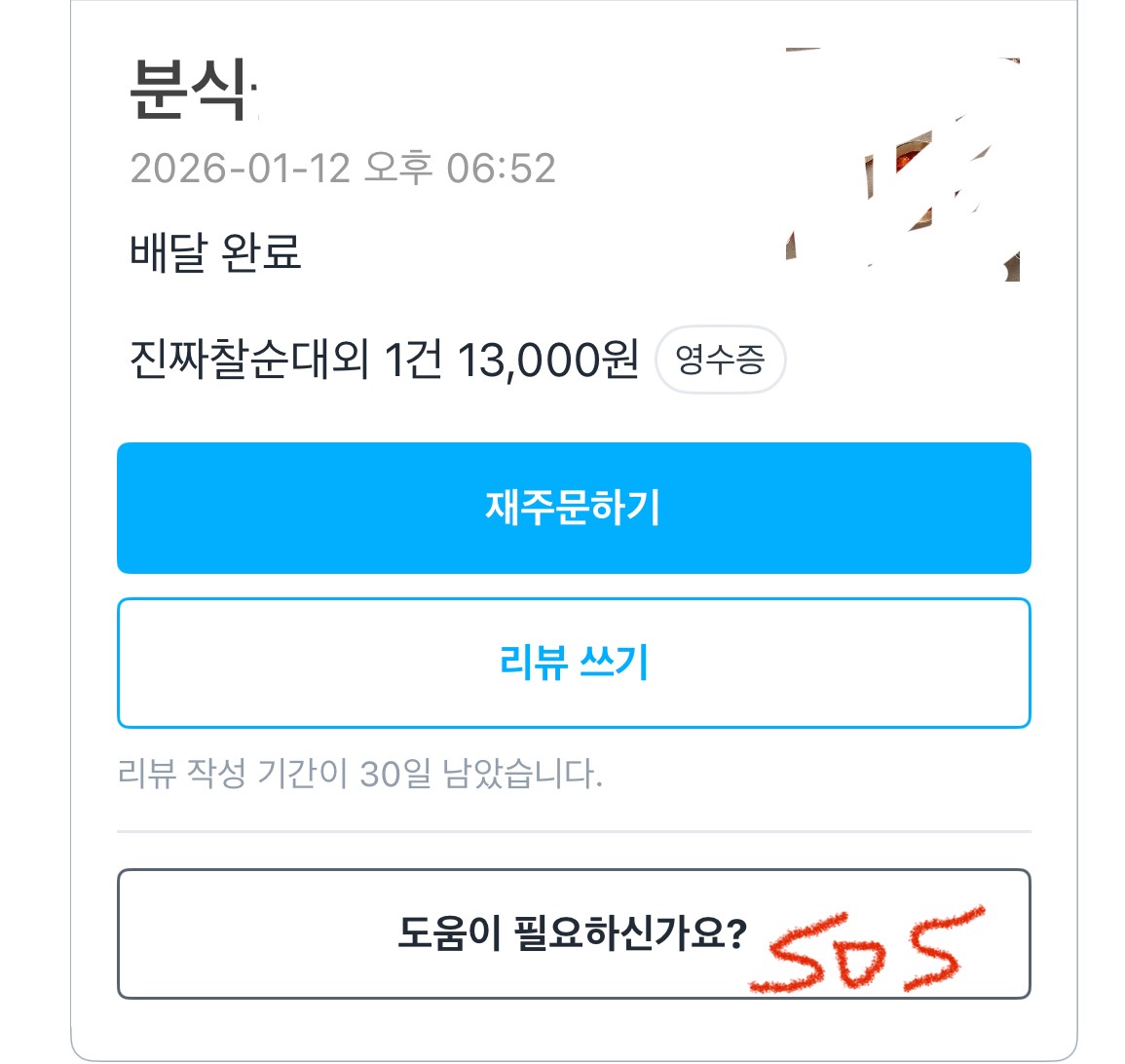
Task: View the food photo of the order
Action: pos(903,165)
